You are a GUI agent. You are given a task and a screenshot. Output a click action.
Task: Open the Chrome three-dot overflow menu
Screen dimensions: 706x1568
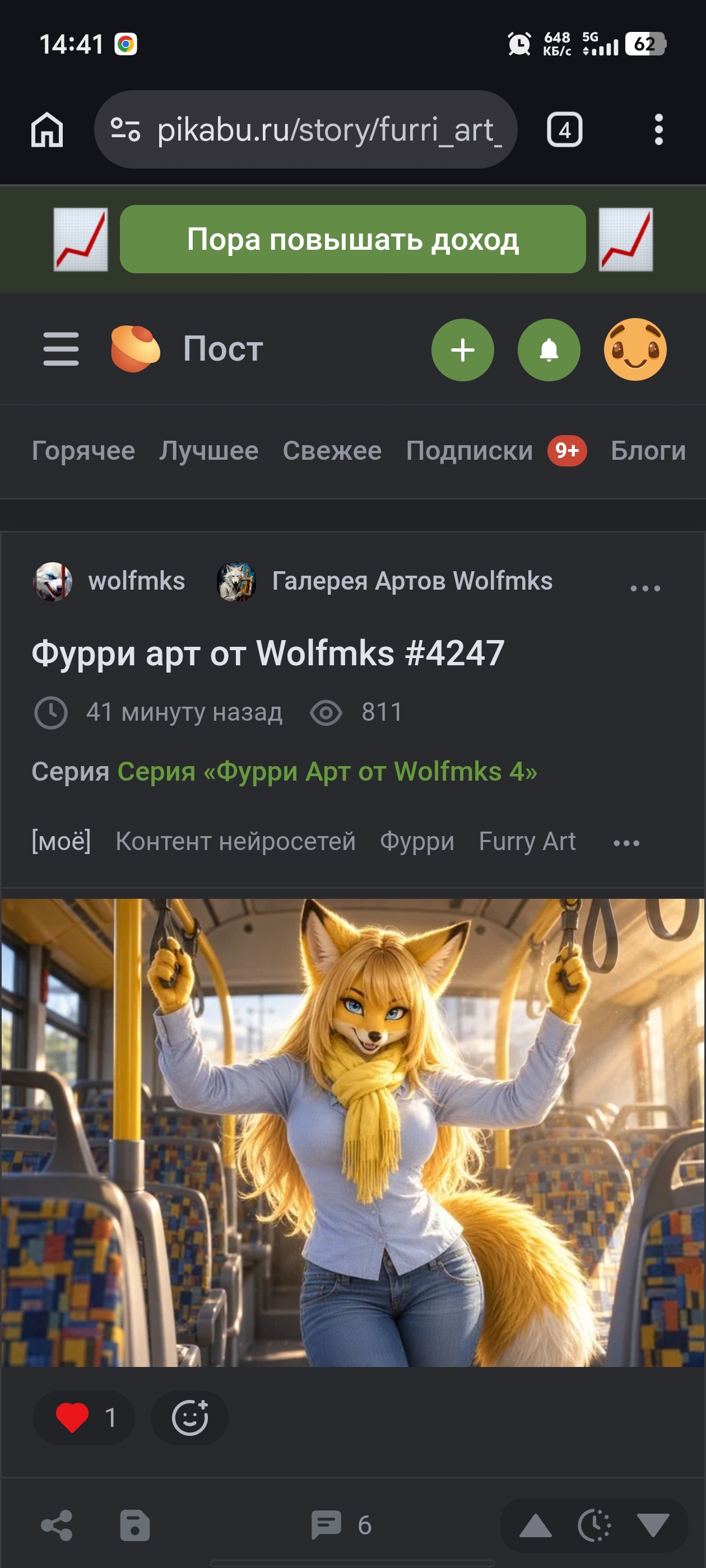pyautogui.click(x=658, y=130)
